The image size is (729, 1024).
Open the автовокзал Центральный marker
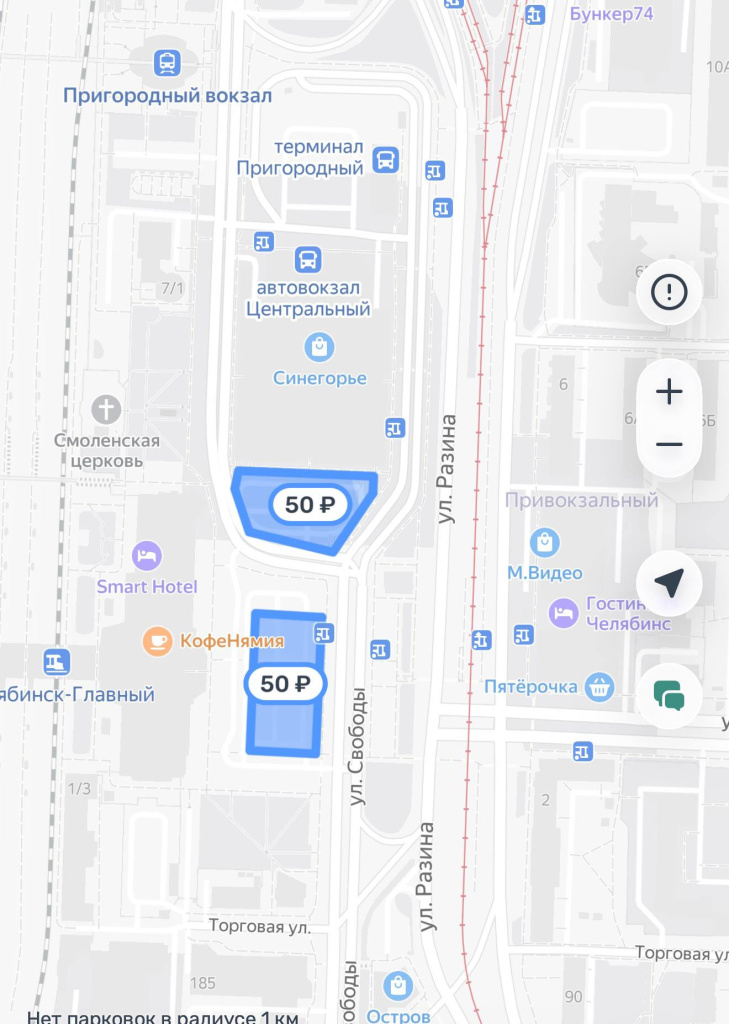pos(308,261)
